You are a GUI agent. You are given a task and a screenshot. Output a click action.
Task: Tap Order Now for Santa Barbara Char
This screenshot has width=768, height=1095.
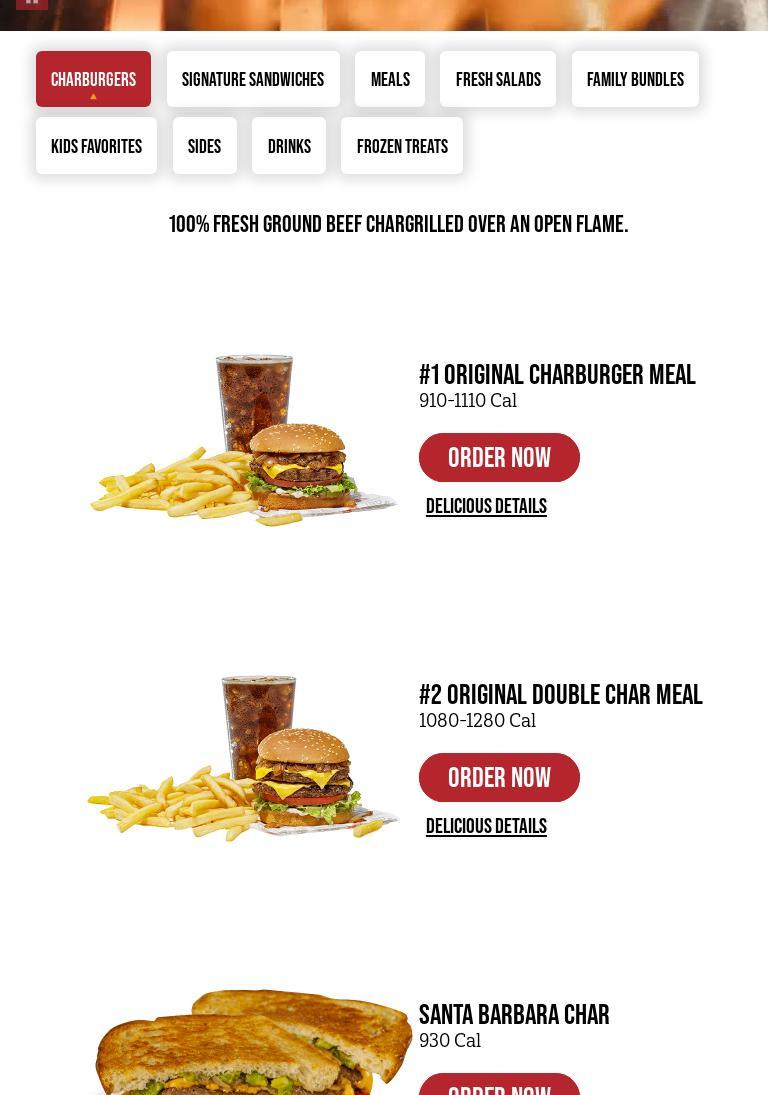pyautogui.click(x=499, y=1086)
